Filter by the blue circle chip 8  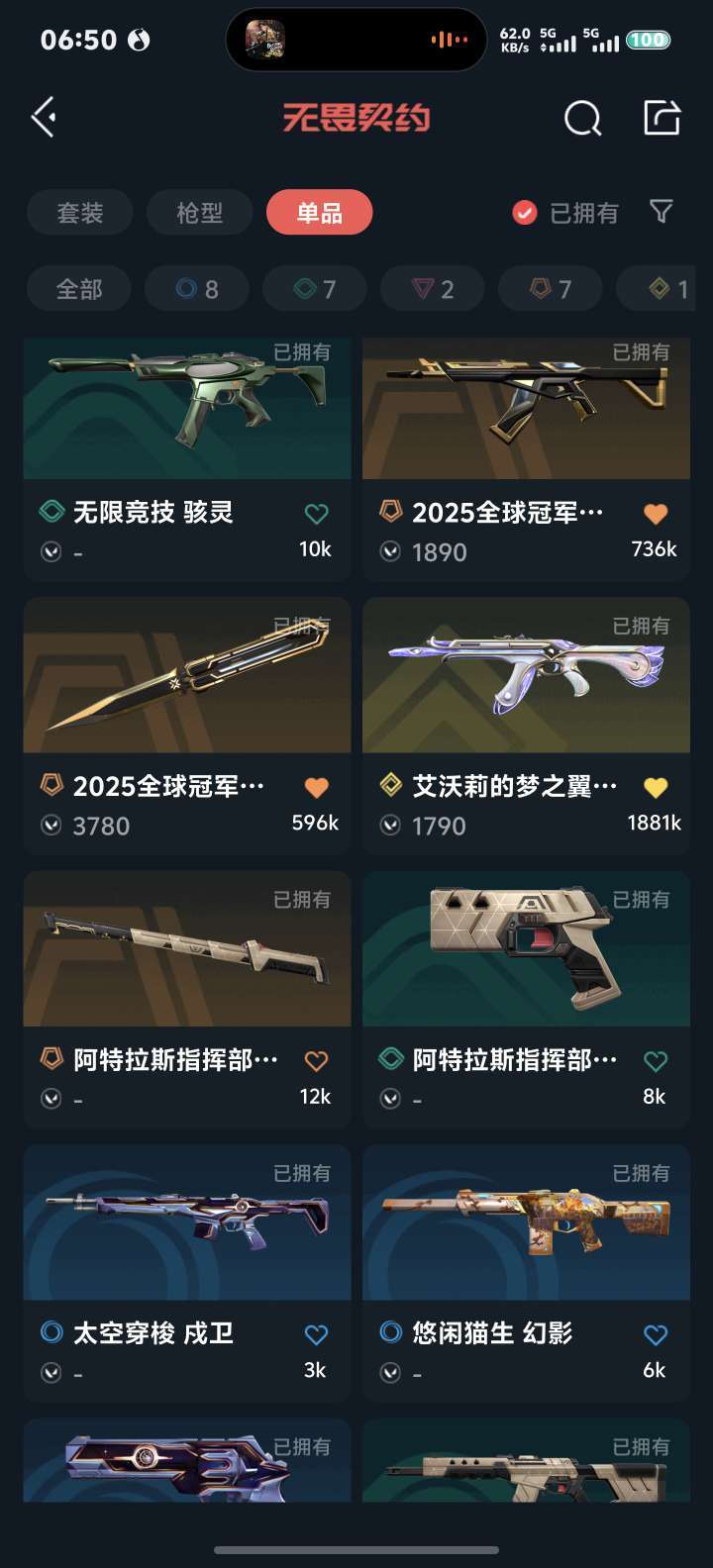(196, 289)
